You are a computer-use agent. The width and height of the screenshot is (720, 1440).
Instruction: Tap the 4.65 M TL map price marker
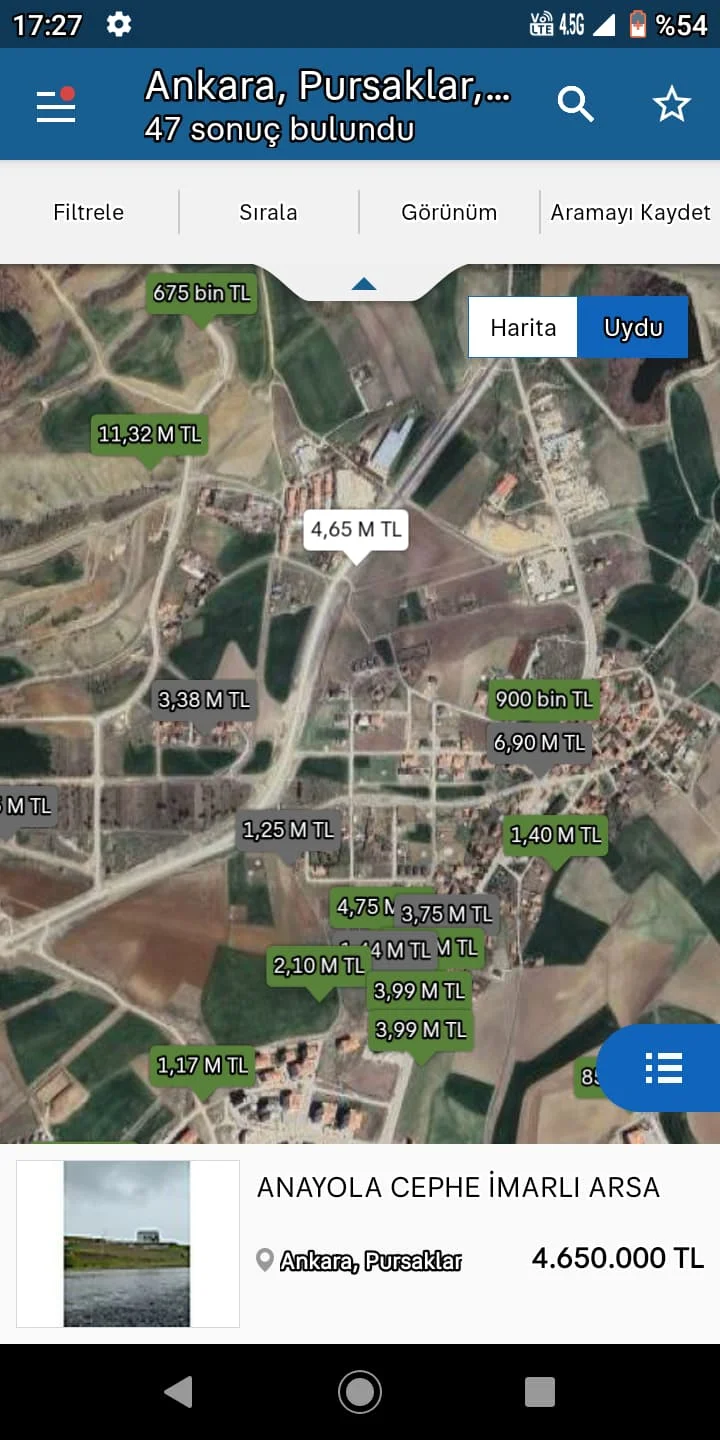357,530
